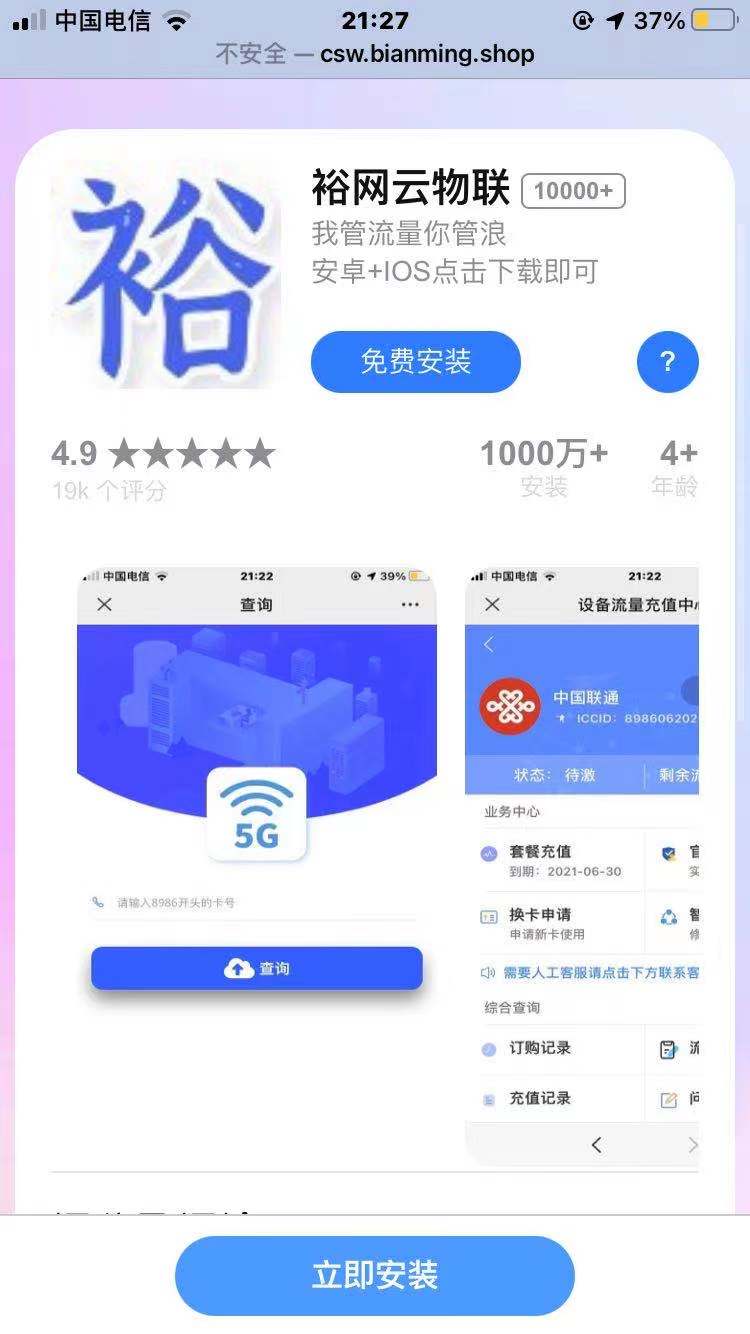Close the 查询 screen with the X
The width and height of the screenshot is (750, 1334).
[104, 604]
